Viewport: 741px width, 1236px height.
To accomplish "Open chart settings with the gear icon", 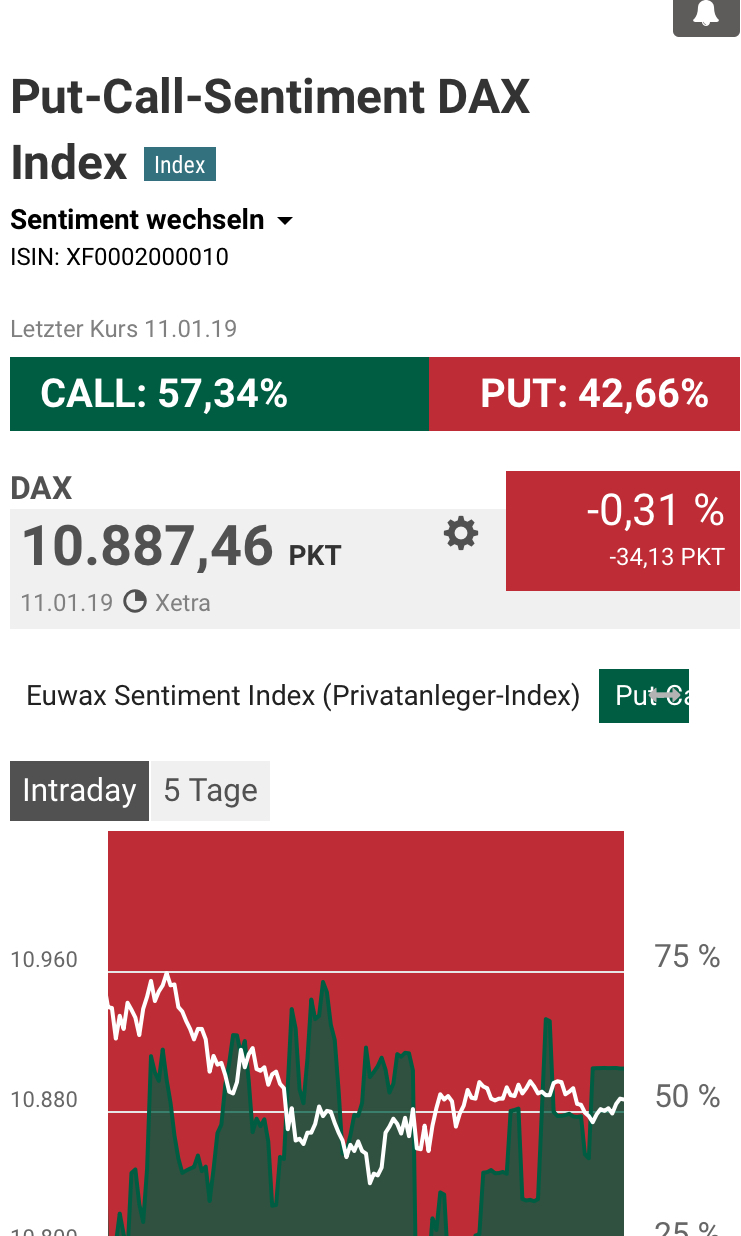I will tap(460, 533).
